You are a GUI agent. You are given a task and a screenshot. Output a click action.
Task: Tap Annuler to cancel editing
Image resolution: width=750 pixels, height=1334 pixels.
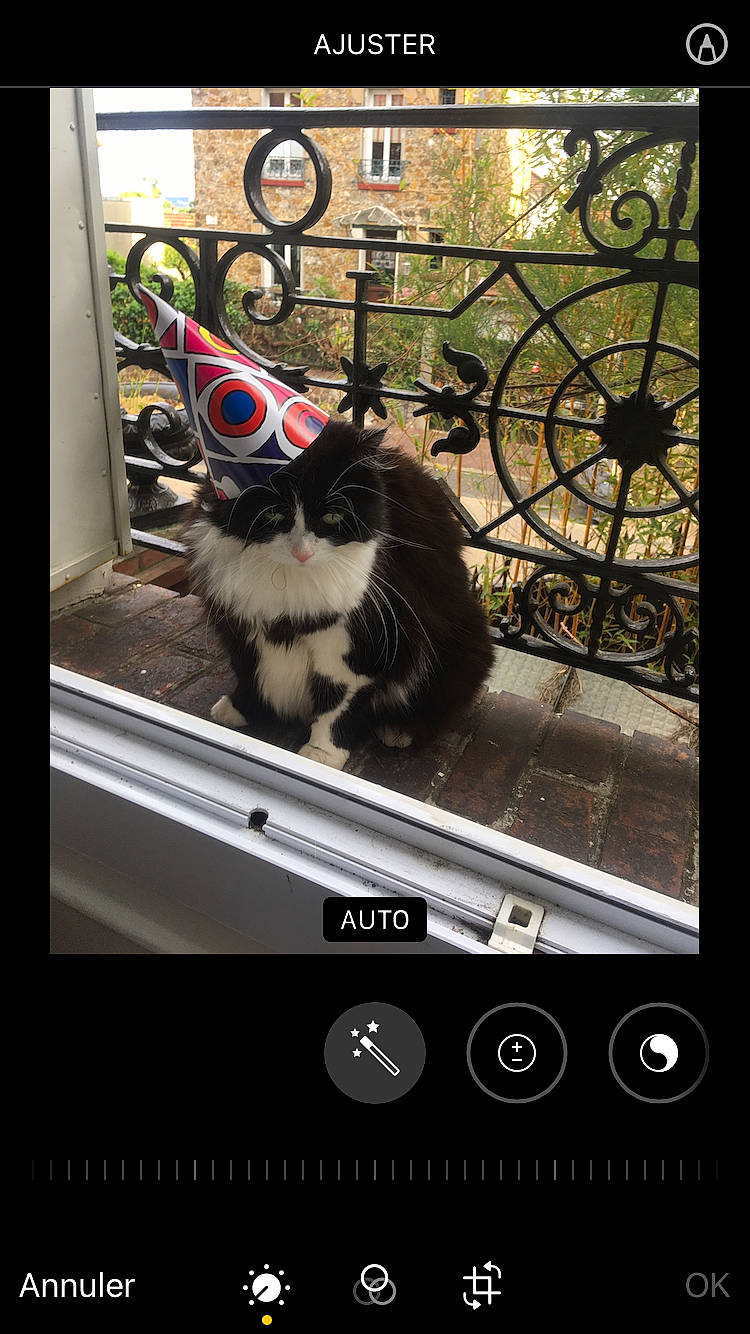(75, 1286)
